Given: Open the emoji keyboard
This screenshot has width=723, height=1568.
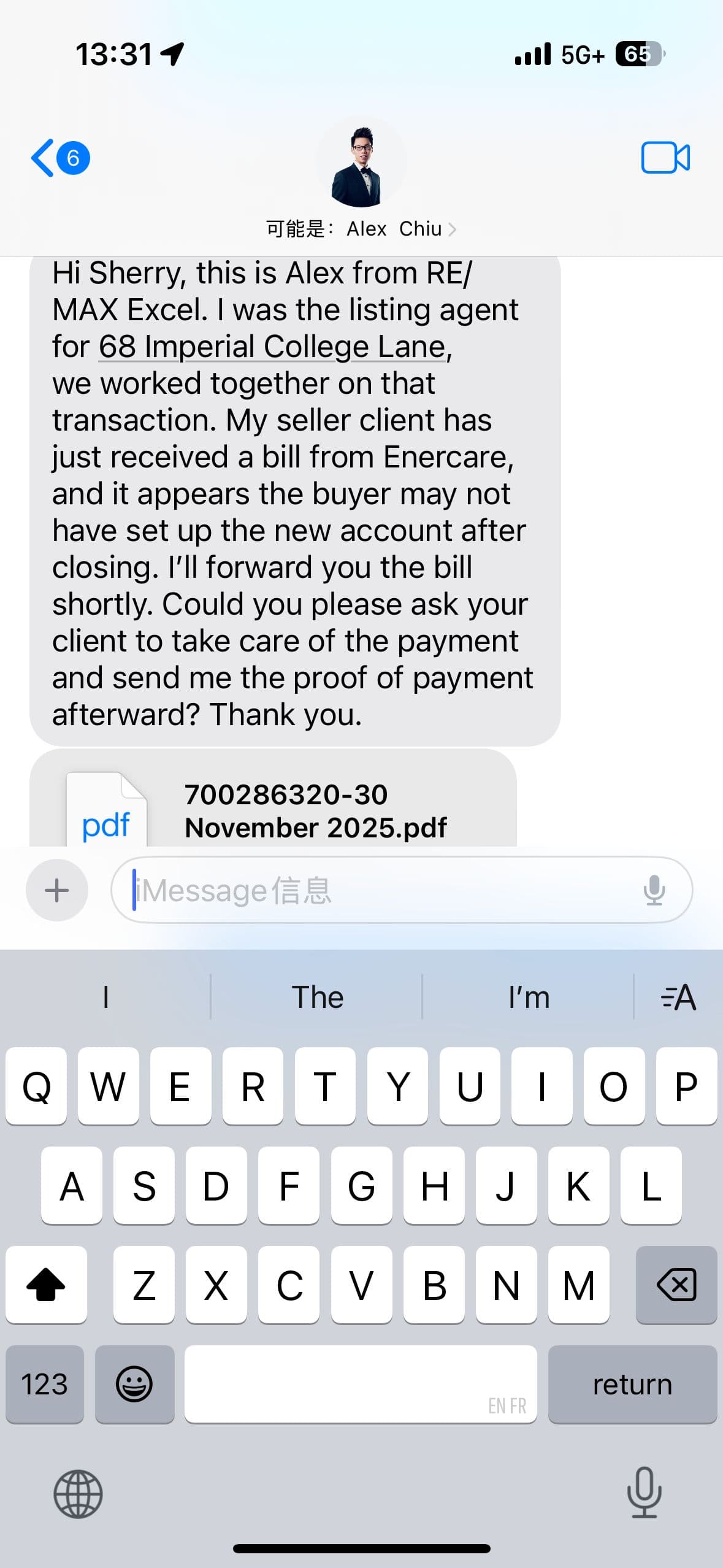Looking at the screenshot, I should 134,1384.
